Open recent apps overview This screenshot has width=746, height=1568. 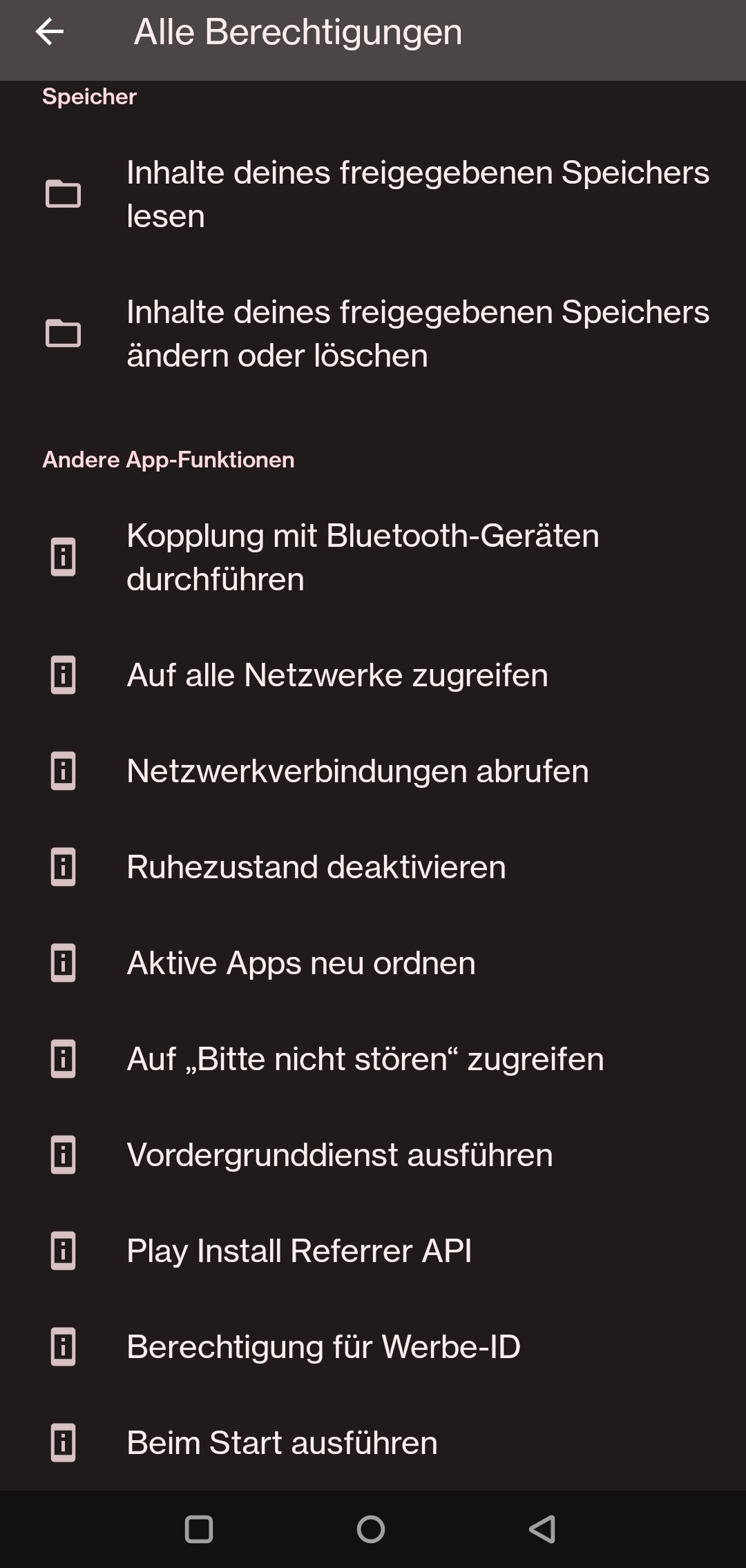(199, 1529)
